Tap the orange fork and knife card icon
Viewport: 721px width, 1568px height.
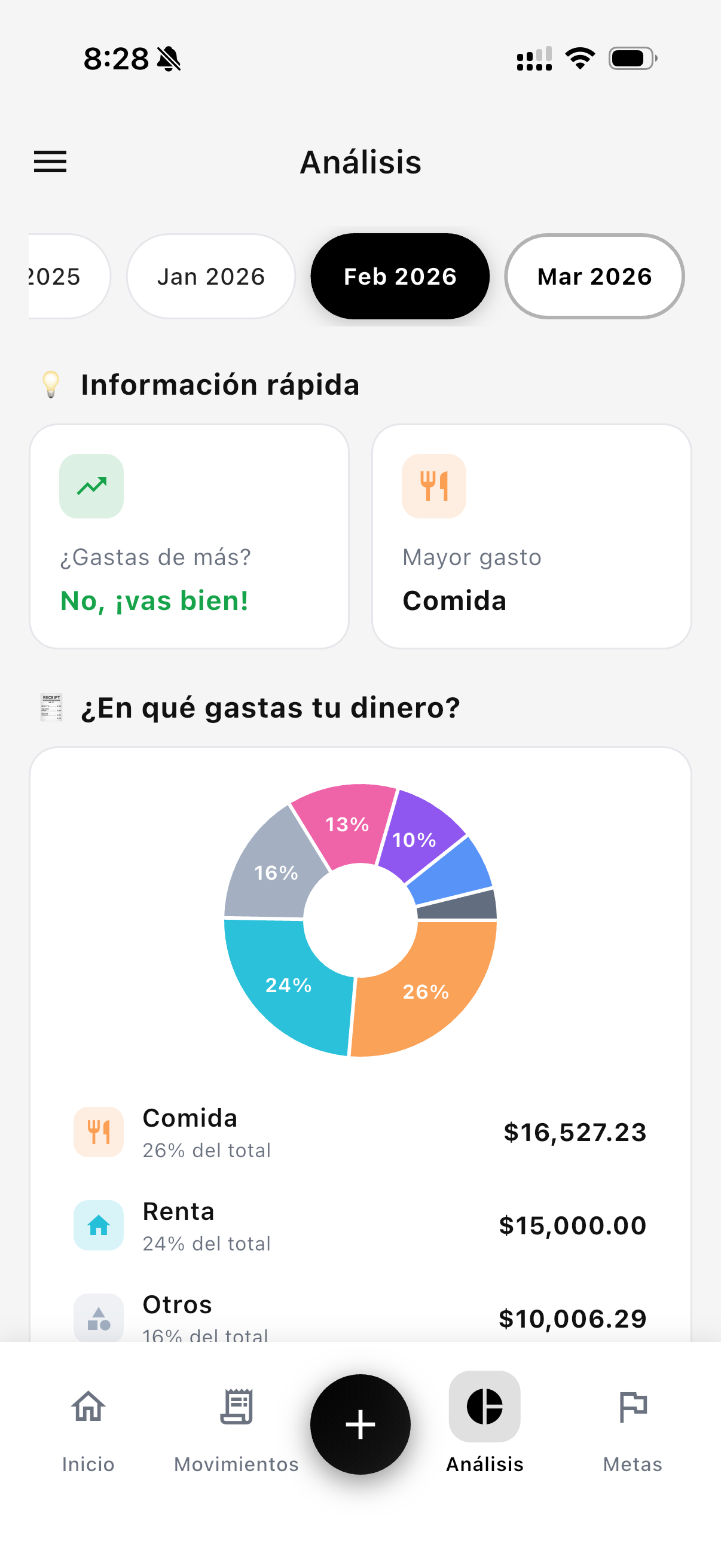tap(435, 486)
